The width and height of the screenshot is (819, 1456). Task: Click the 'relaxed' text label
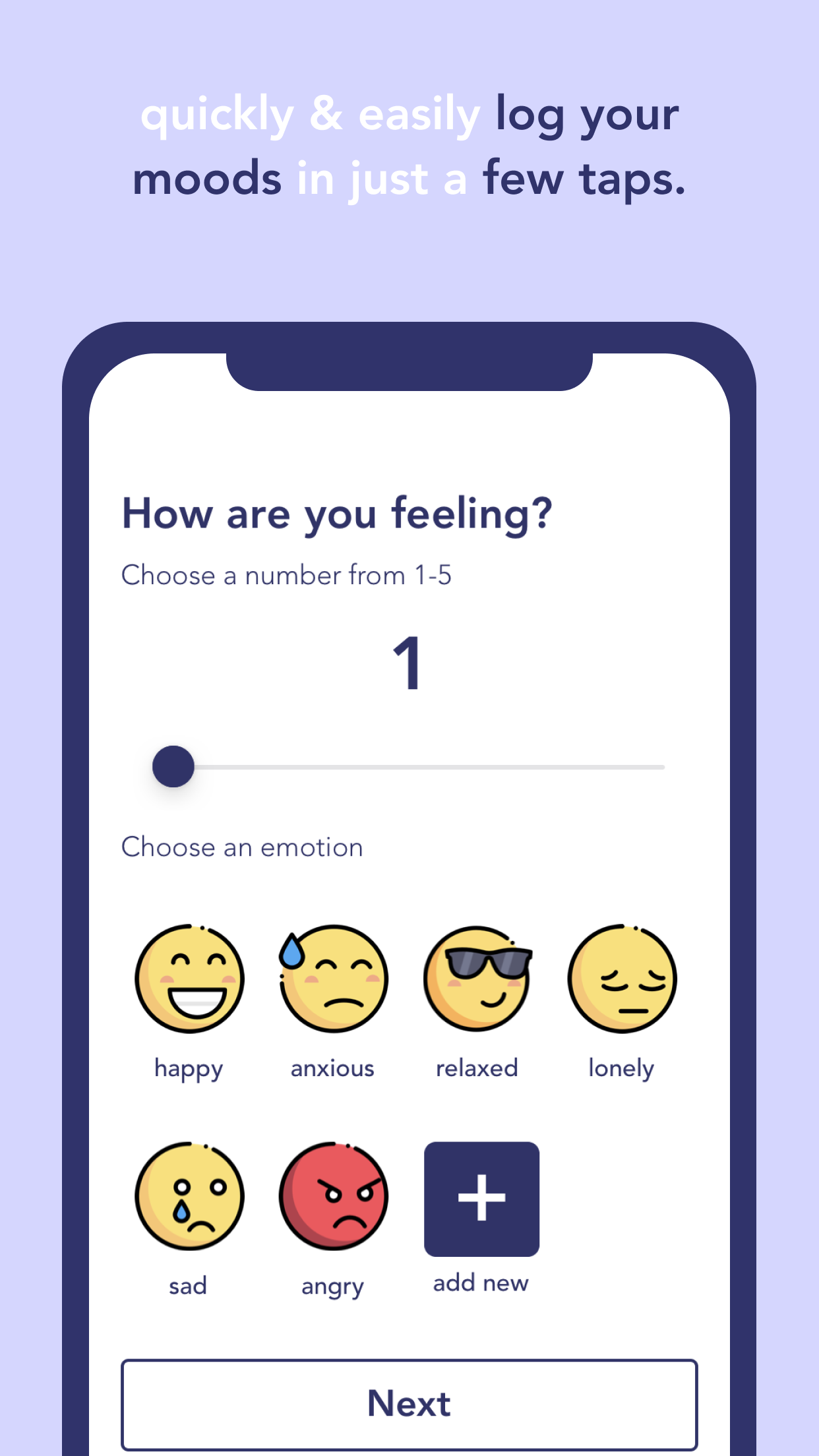(477, 1068)
